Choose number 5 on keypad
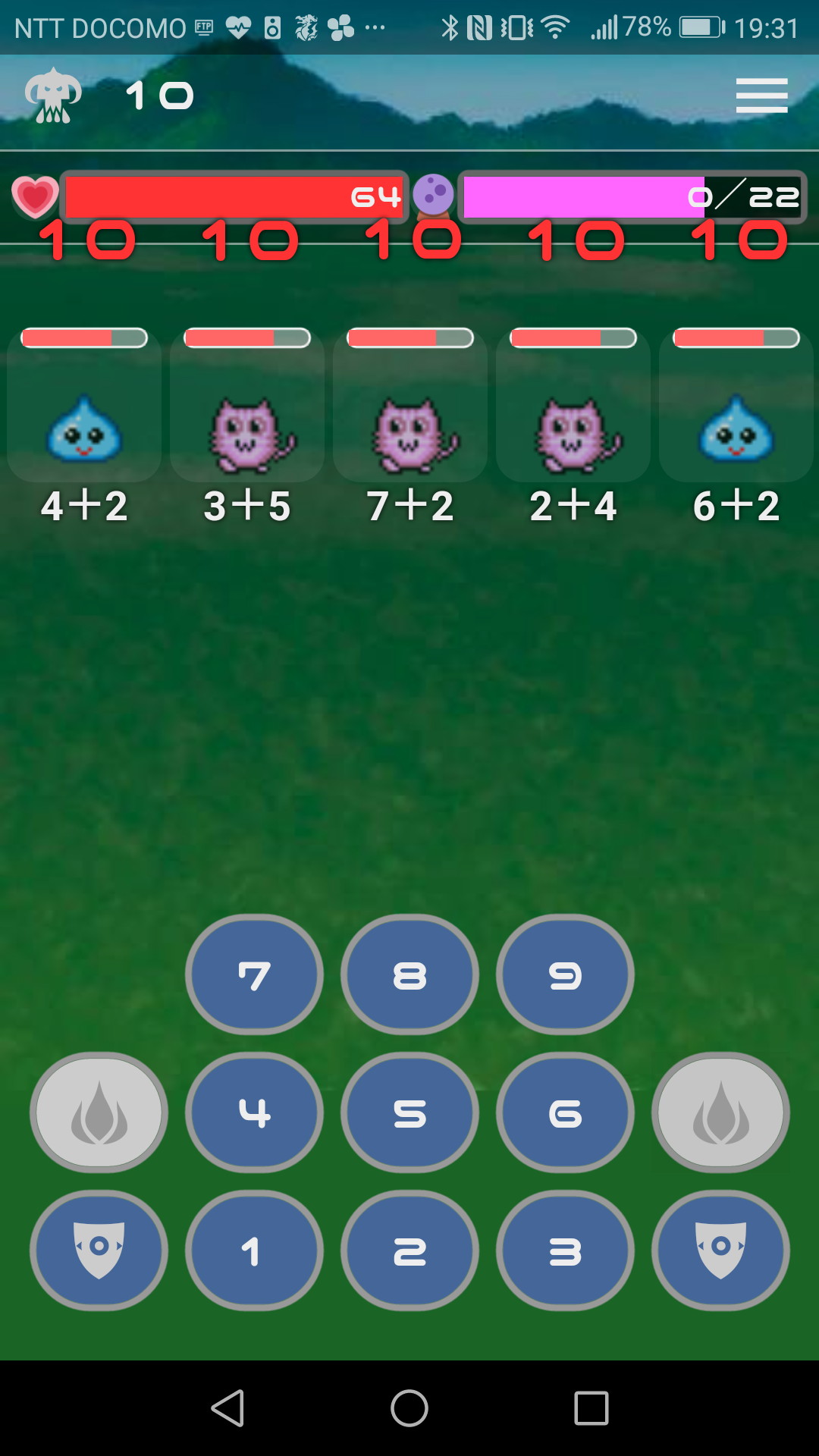Screen dimensions: 819x1456 click(x=409, y=1112)
